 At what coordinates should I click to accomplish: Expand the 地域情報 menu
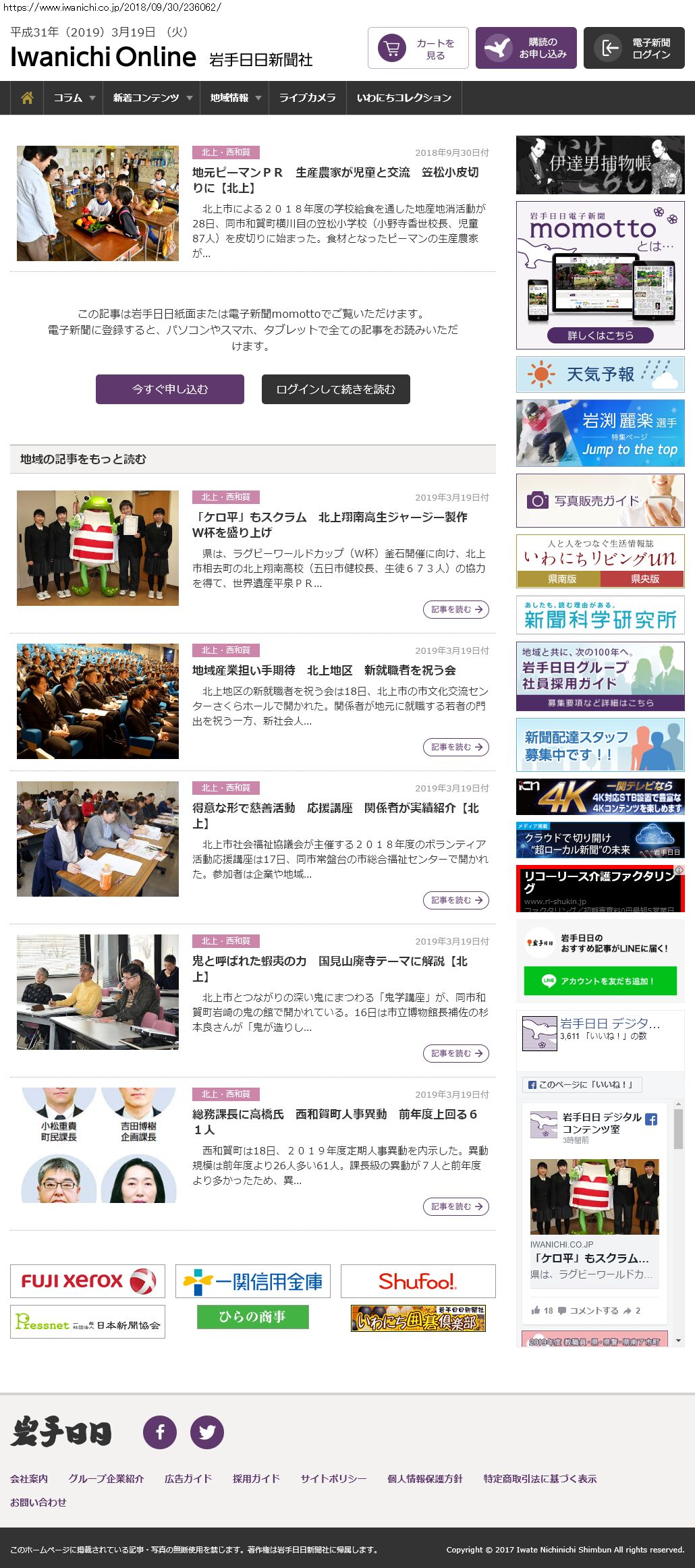click(x=235, y=98)
